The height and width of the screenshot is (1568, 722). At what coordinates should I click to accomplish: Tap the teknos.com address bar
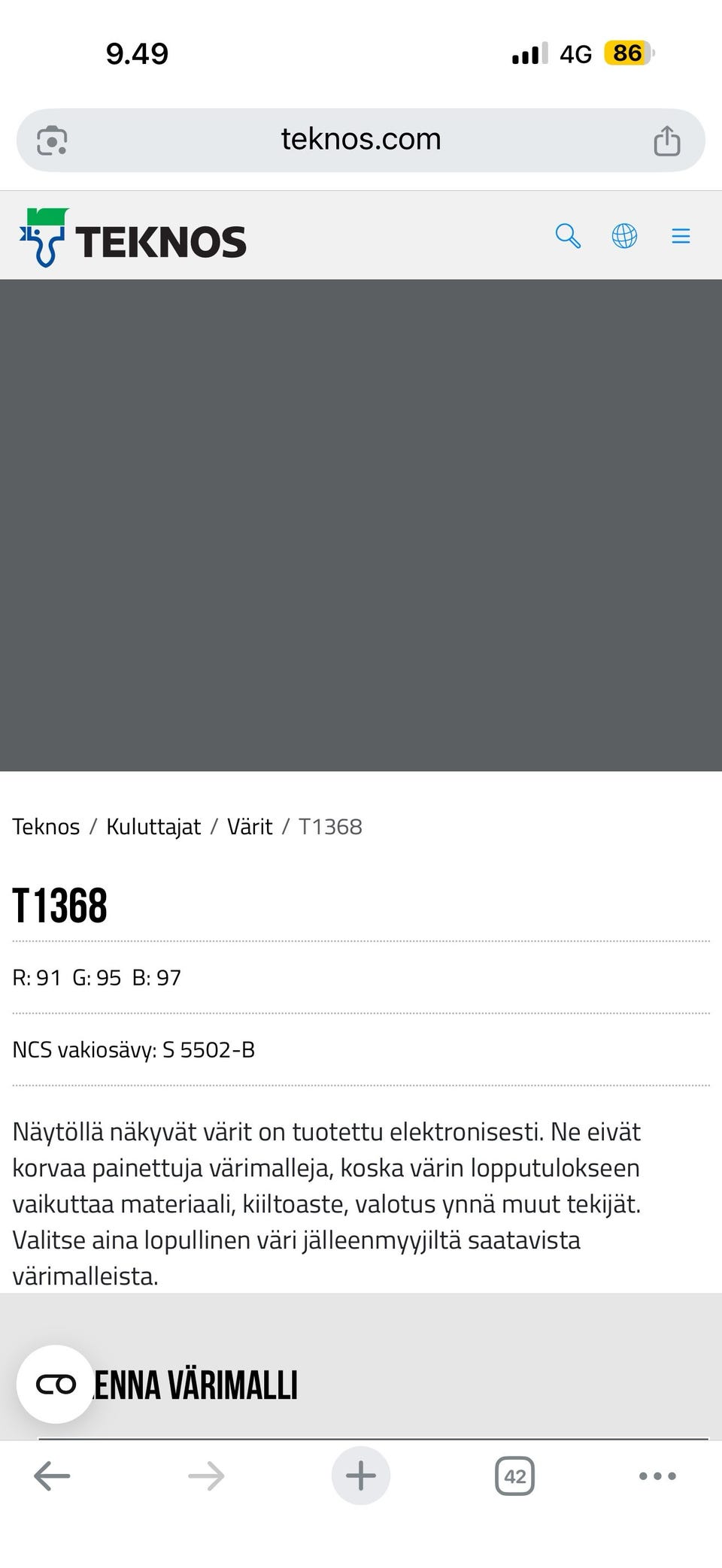(x=361, y=140)
